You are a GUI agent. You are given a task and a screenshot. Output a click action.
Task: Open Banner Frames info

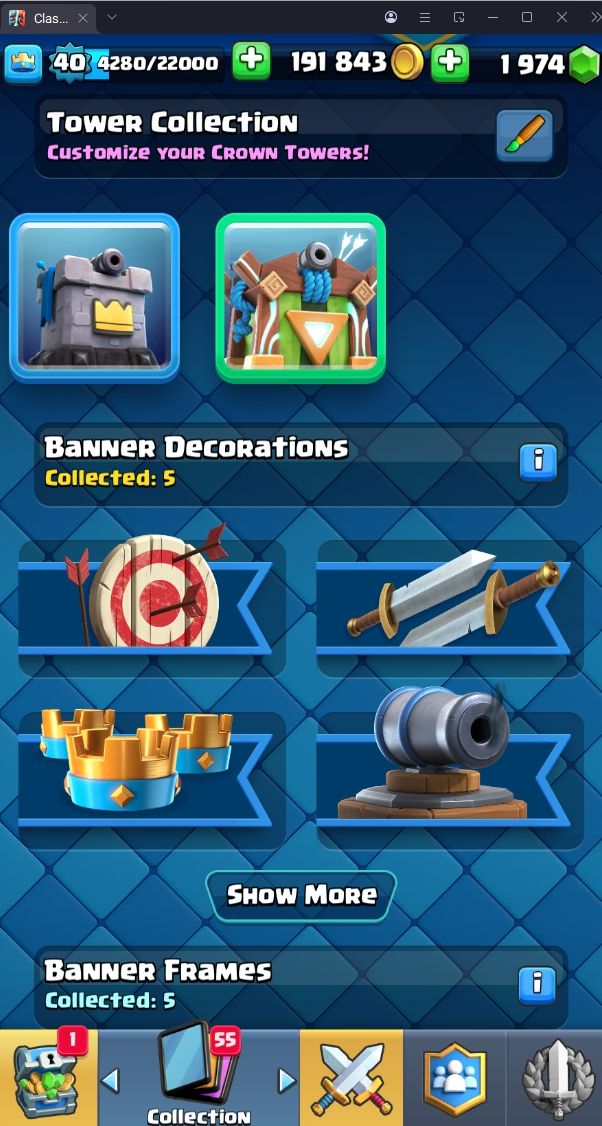pos(538,985)
